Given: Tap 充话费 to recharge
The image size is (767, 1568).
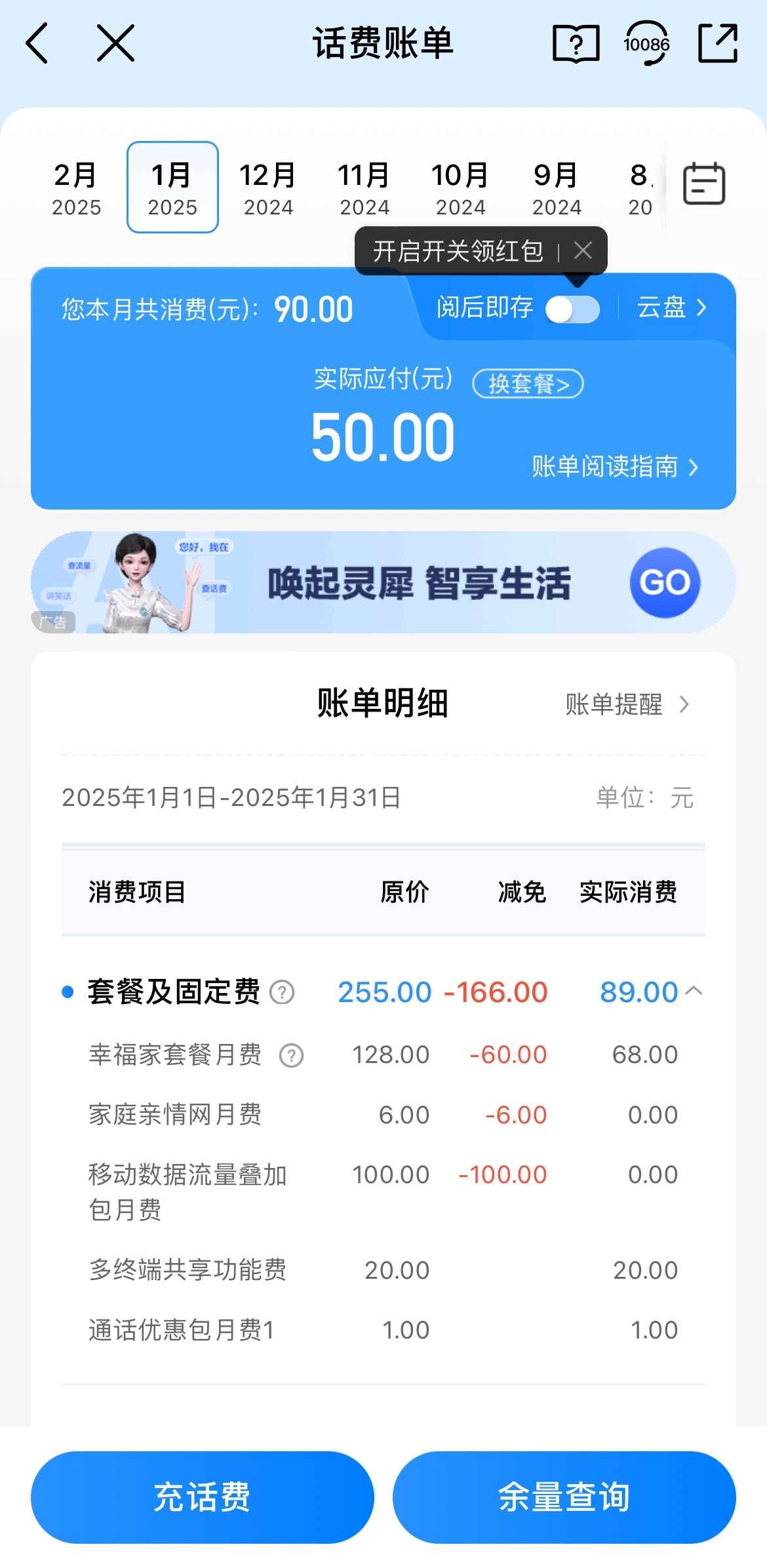Looking at the screenshot, I should tap(202, 1497).
